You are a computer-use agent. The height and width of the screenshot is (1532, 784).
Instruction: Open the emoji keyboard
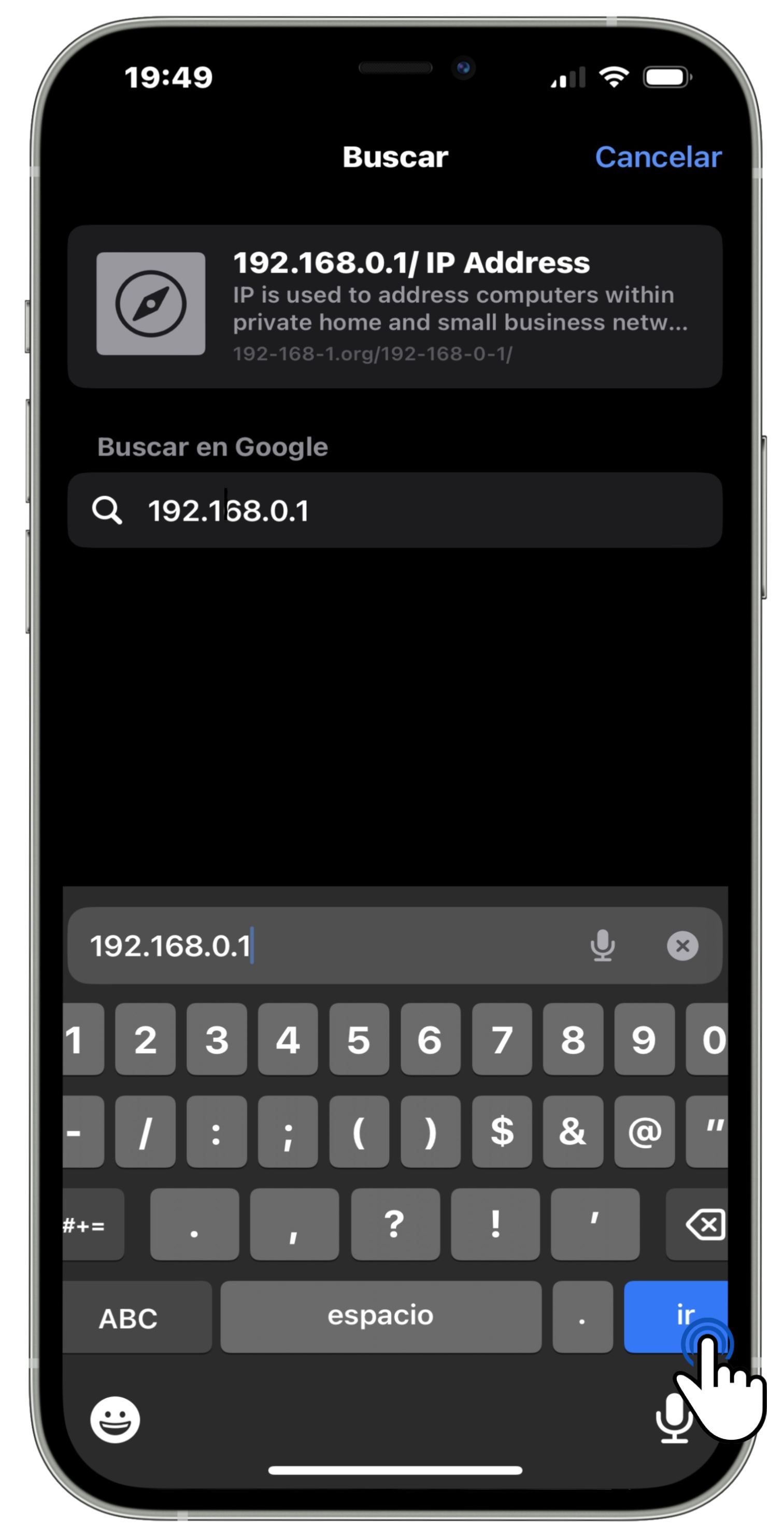pyautogui.click(x=115, y=1419)
